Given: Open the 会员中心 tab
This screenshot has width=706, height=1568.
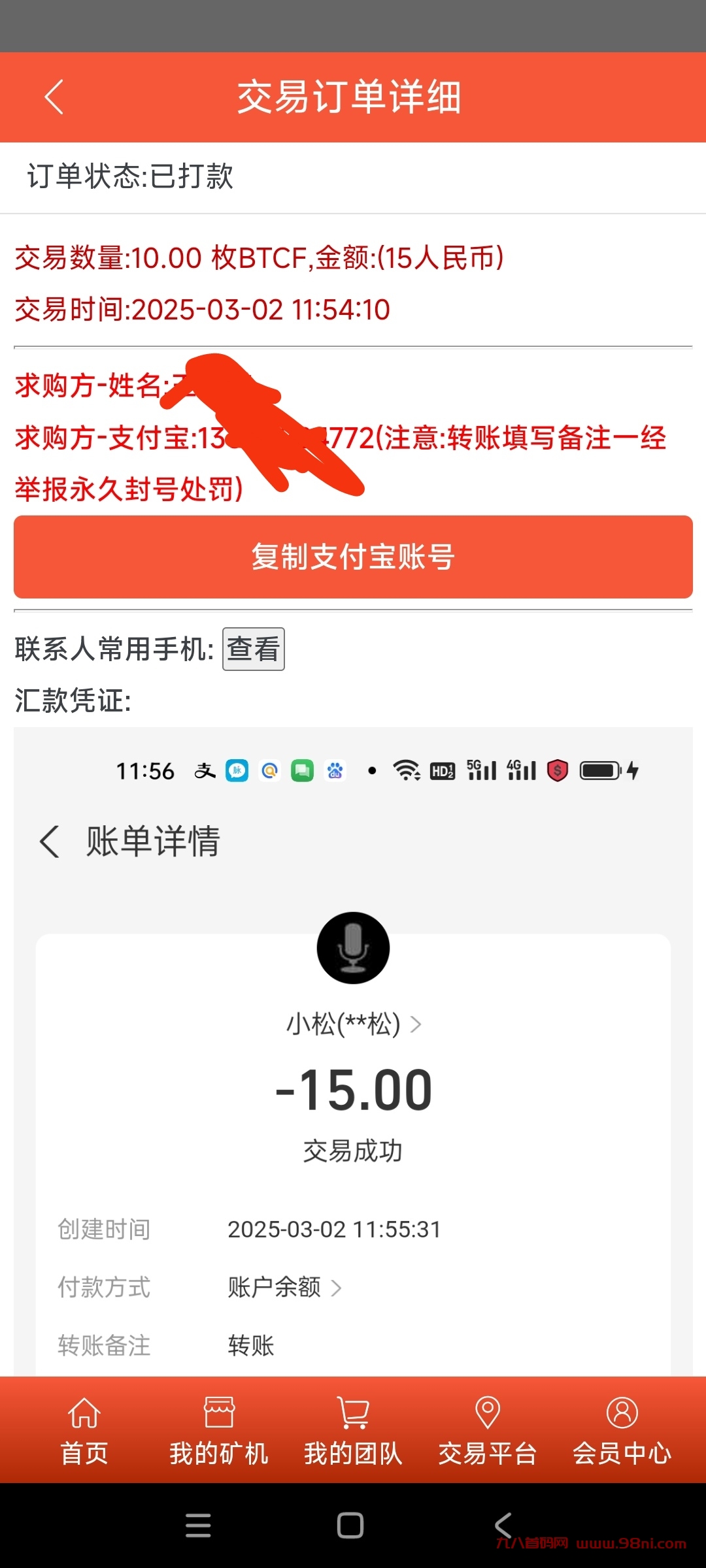Looking at the screenshot, I should (x=622, y=1431).
